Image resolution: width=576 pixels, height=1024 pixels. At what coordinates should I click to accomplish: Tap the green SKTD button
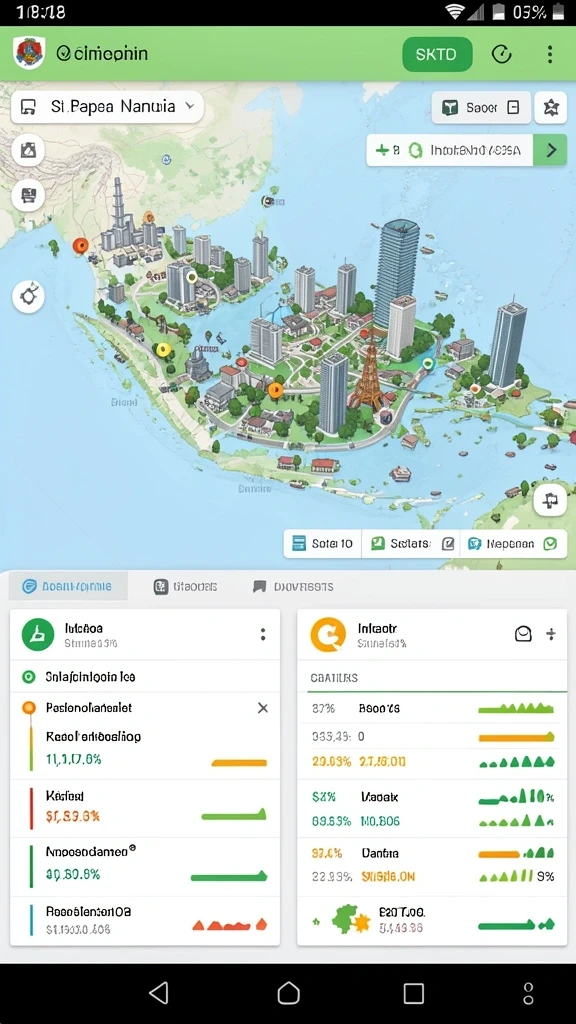(437, 54)
